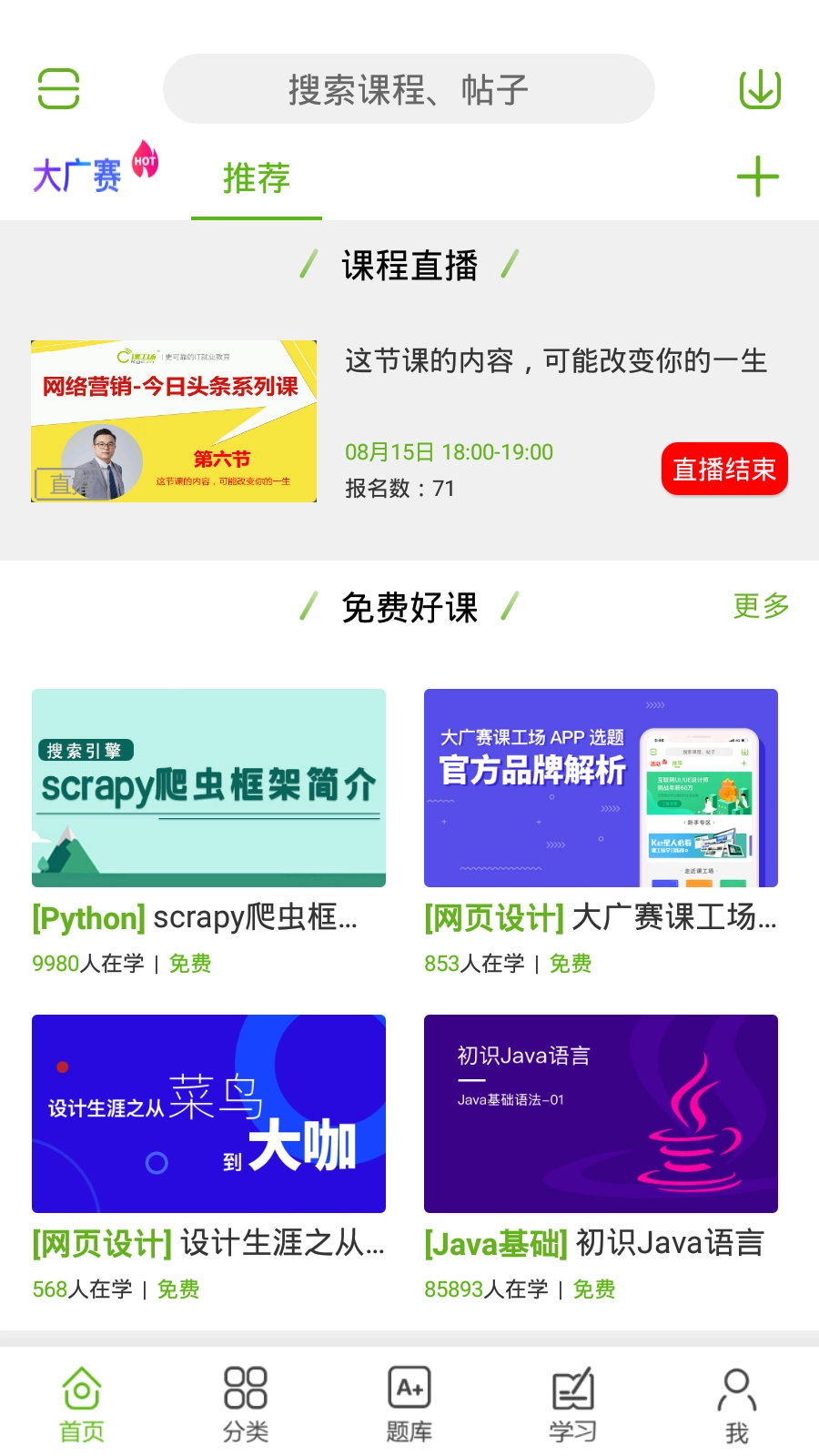Image resolution: width=819 pixels, height=1456 pixels.
Task: Tap the 初识Java语言 course card
Action: click(601, 1114)
